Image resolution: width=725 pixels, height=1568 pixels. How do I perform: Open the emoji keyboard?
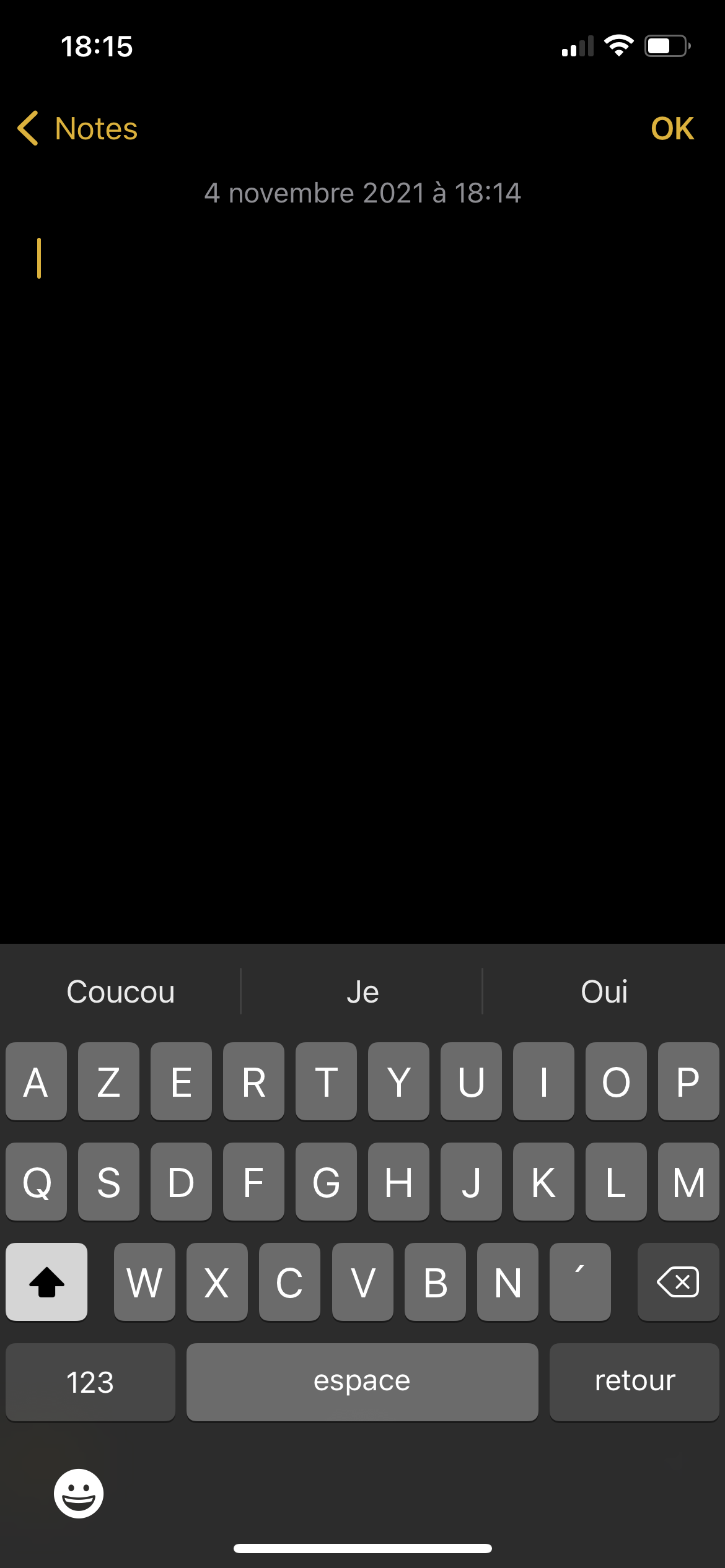[79, 1493]
